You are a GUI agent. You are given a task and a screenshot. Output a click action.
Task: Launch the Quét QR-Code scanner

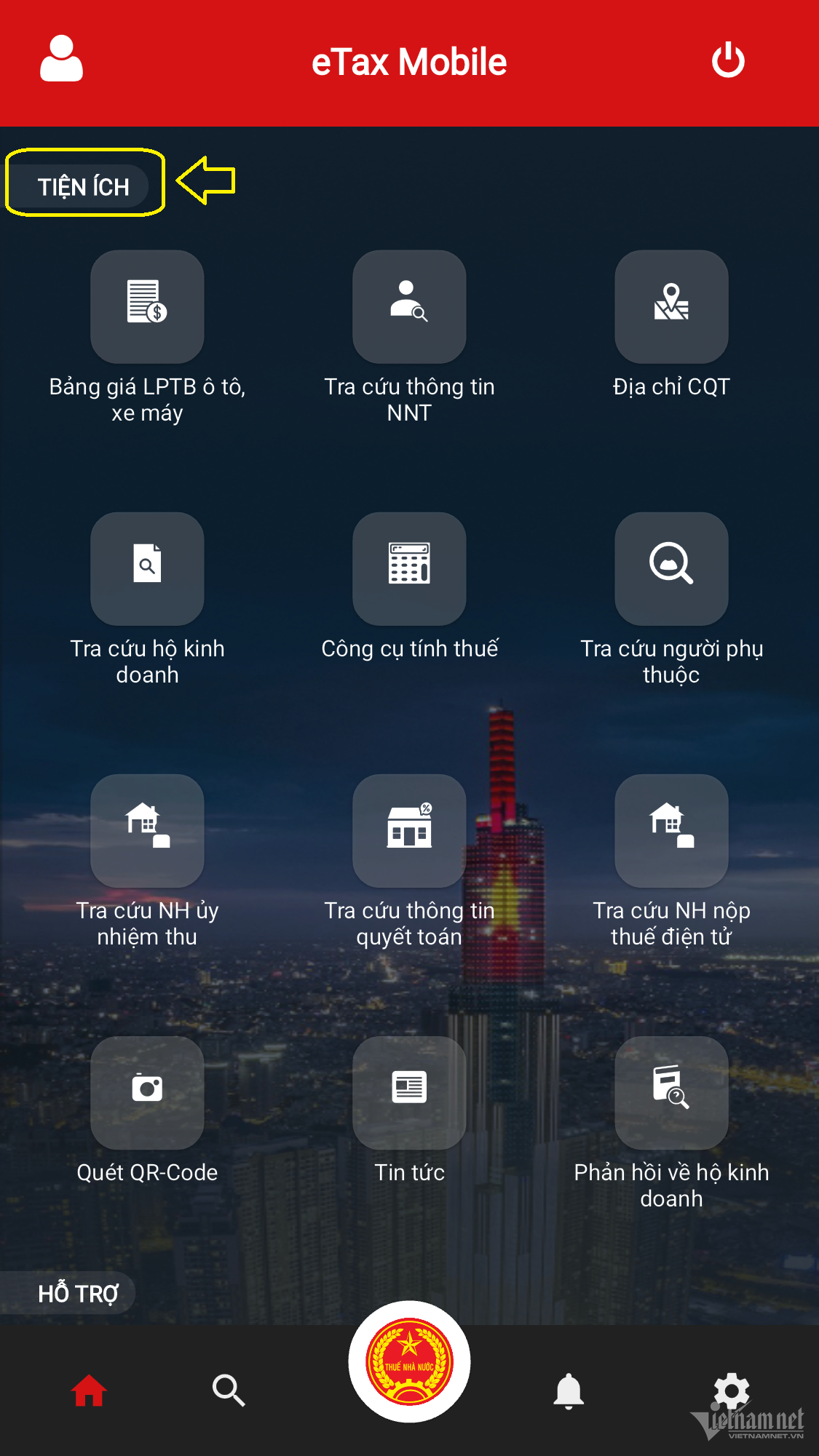146,1094
